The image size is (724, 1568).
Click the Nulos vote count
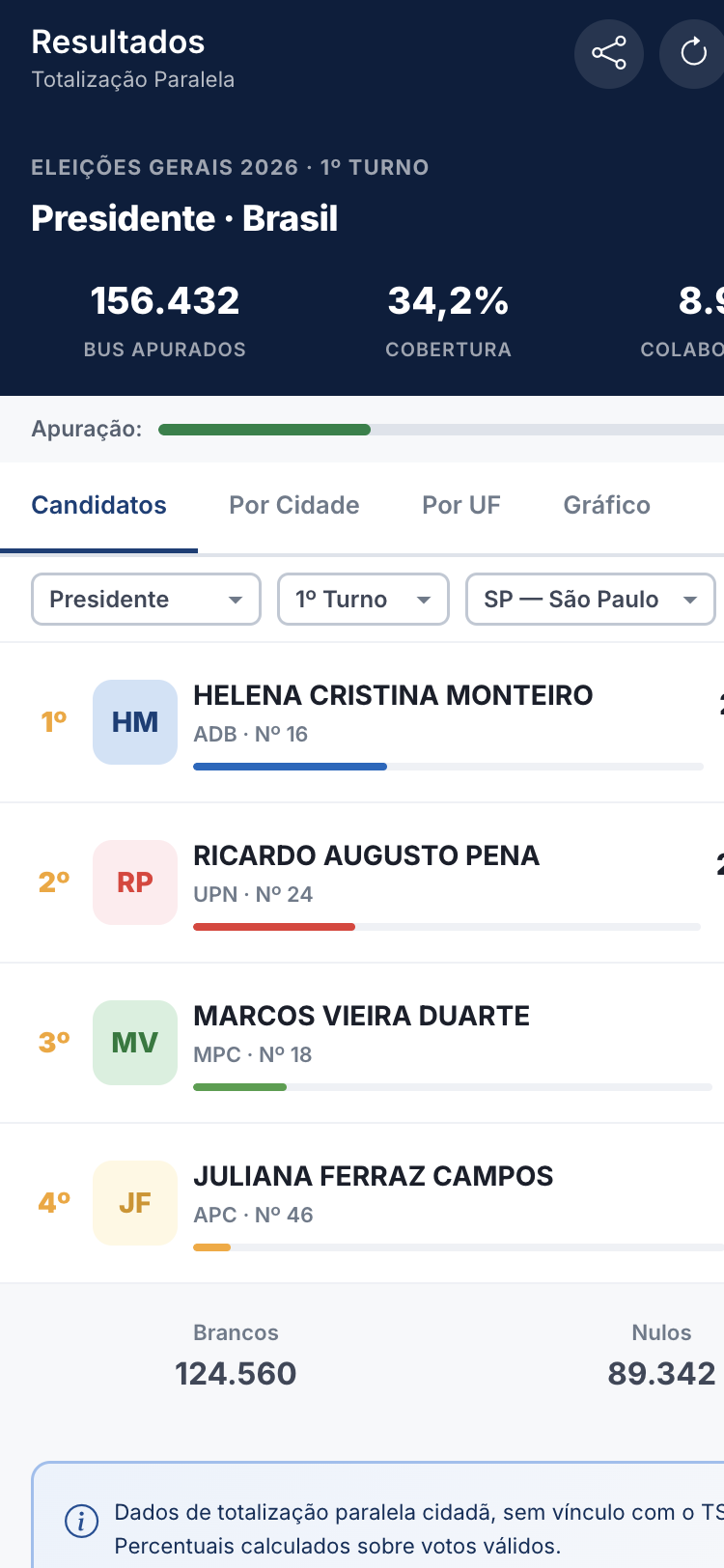661,1373
